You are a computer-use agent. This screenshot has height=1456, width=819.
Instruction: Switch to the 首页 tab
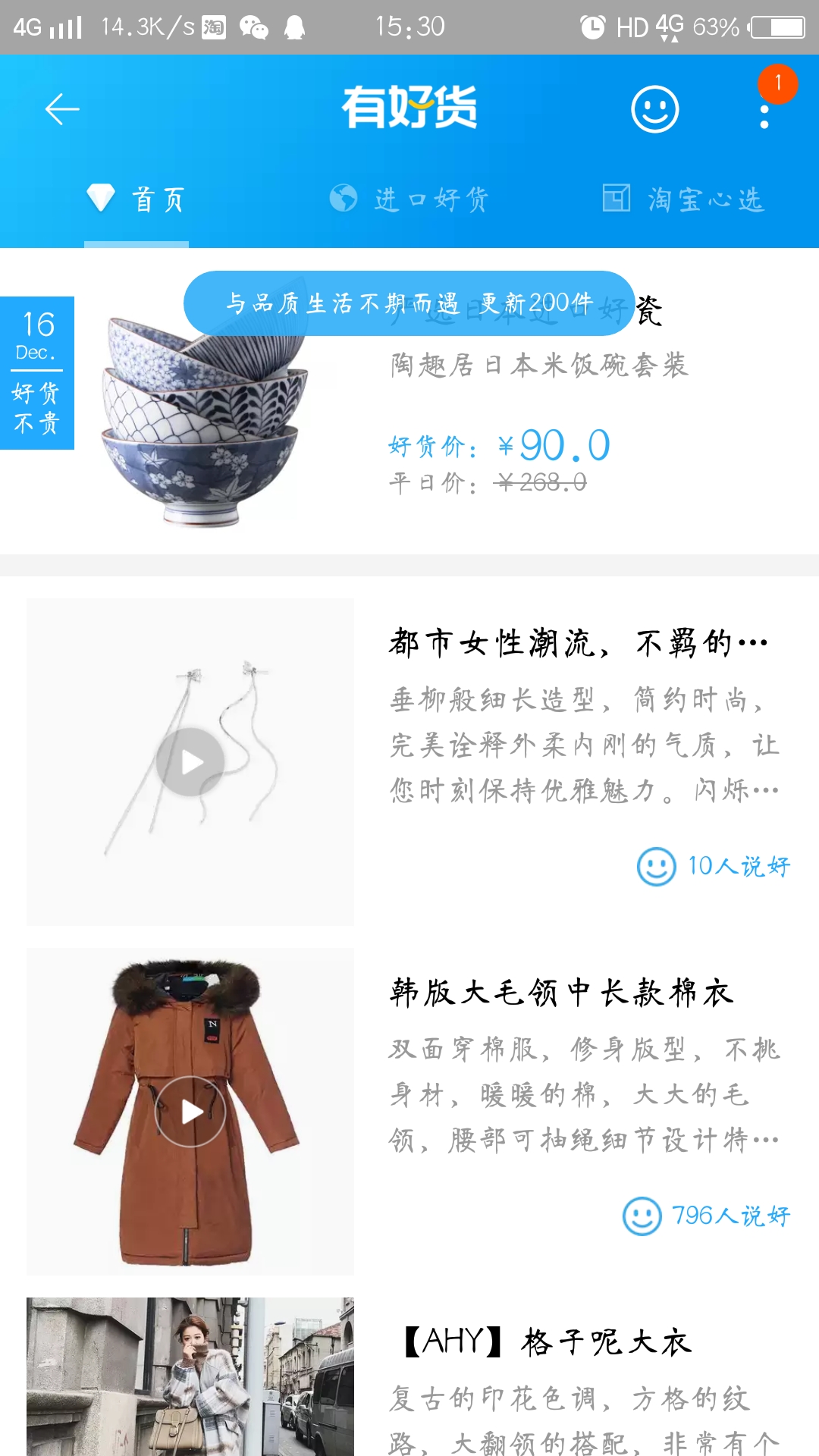coord(136,200)
